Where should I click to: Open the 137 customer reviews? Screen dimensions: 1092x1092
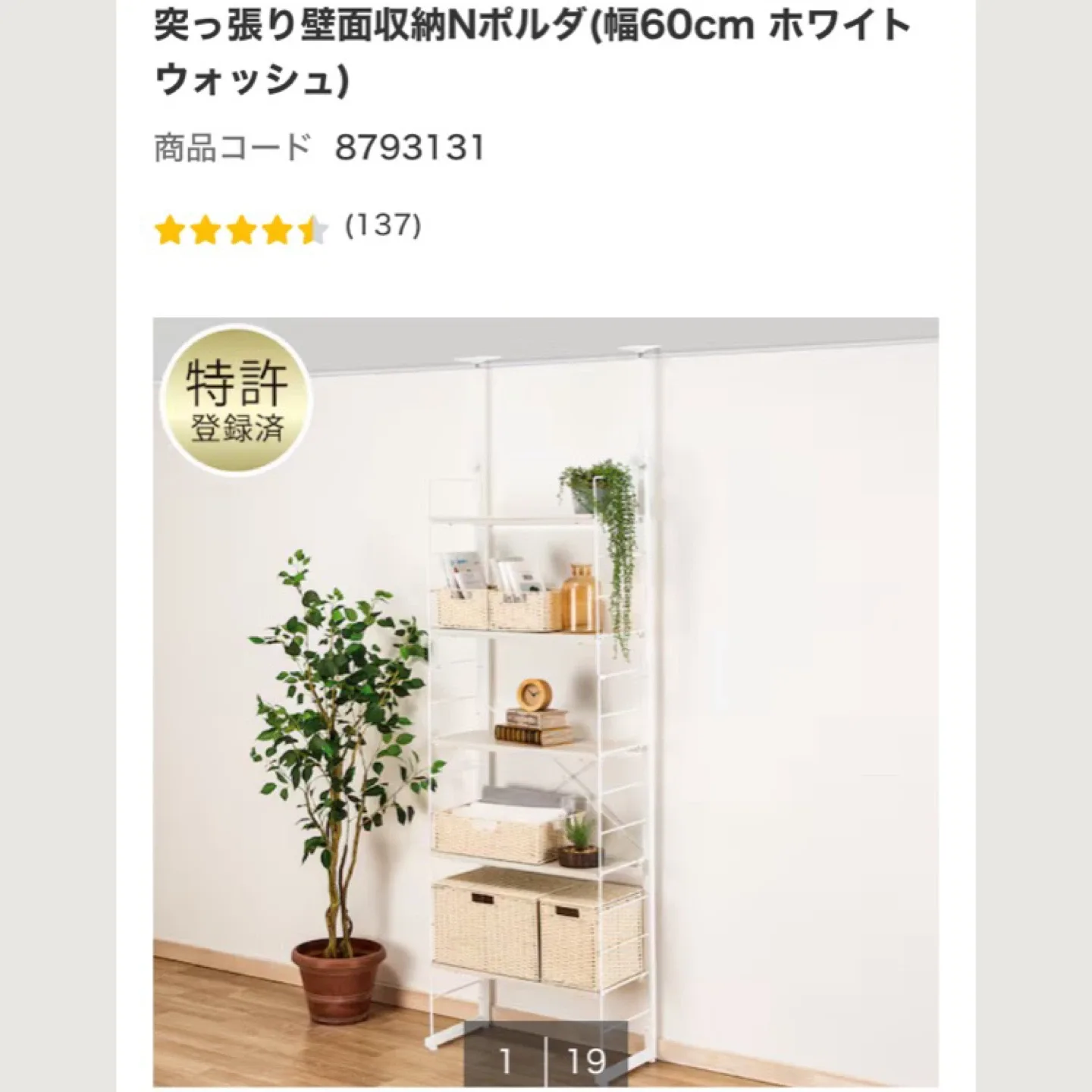(382, 226)
